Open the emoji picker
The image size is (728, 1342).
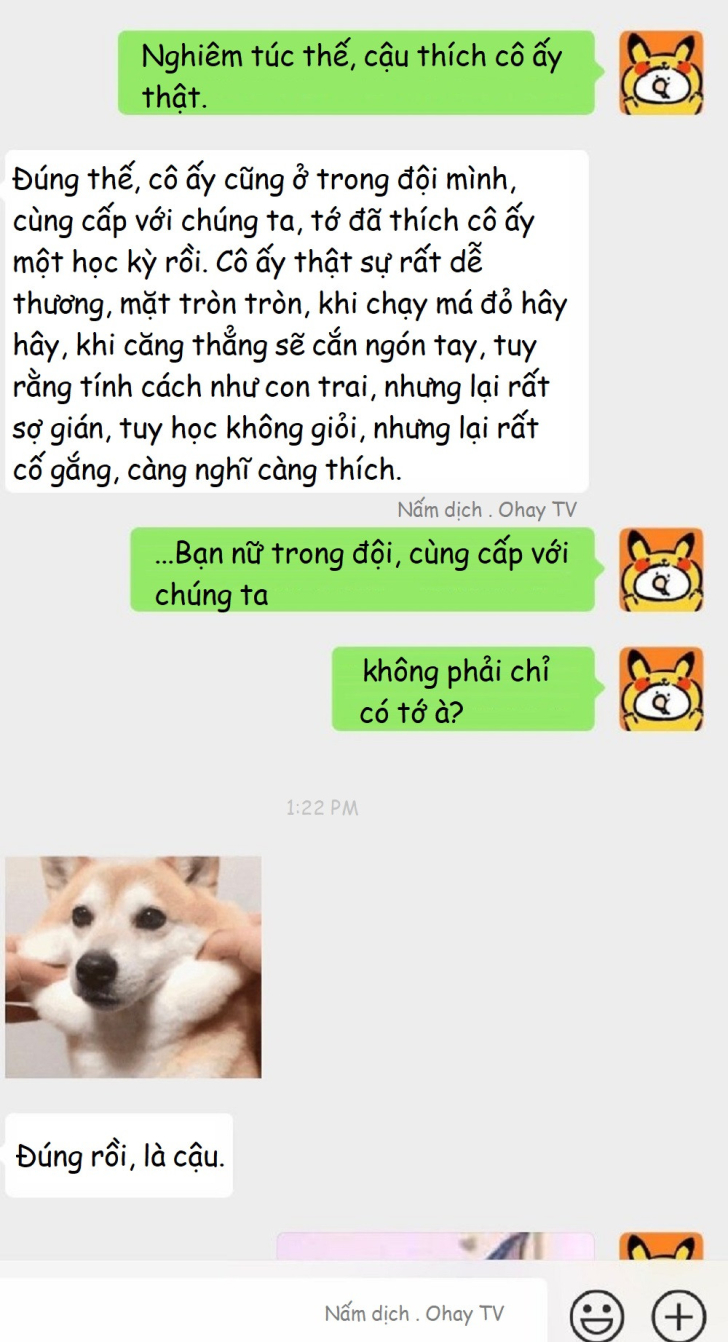pyautogui.click(x=597, y=1313)
